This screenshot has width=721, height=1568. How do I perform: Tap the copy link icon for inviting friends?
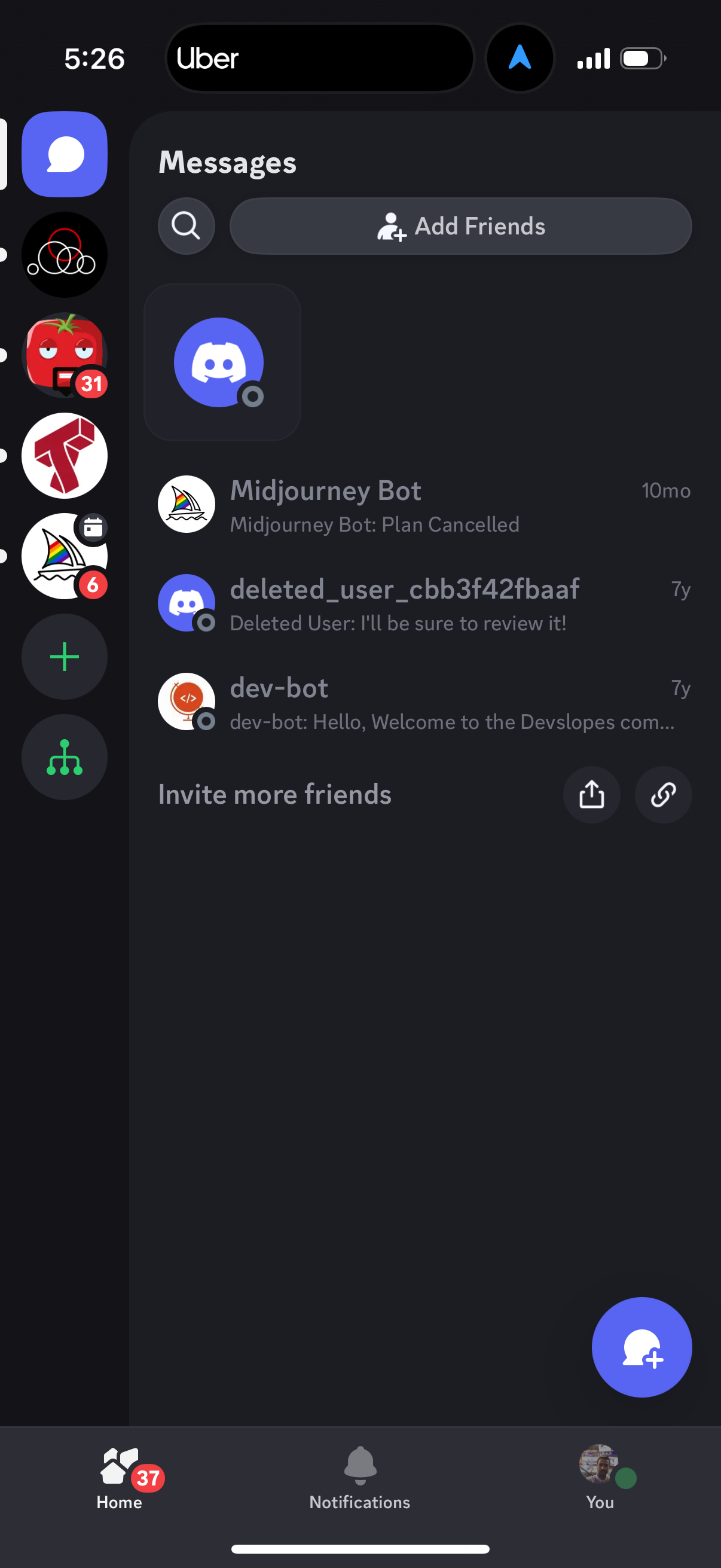tap(662, 794)
